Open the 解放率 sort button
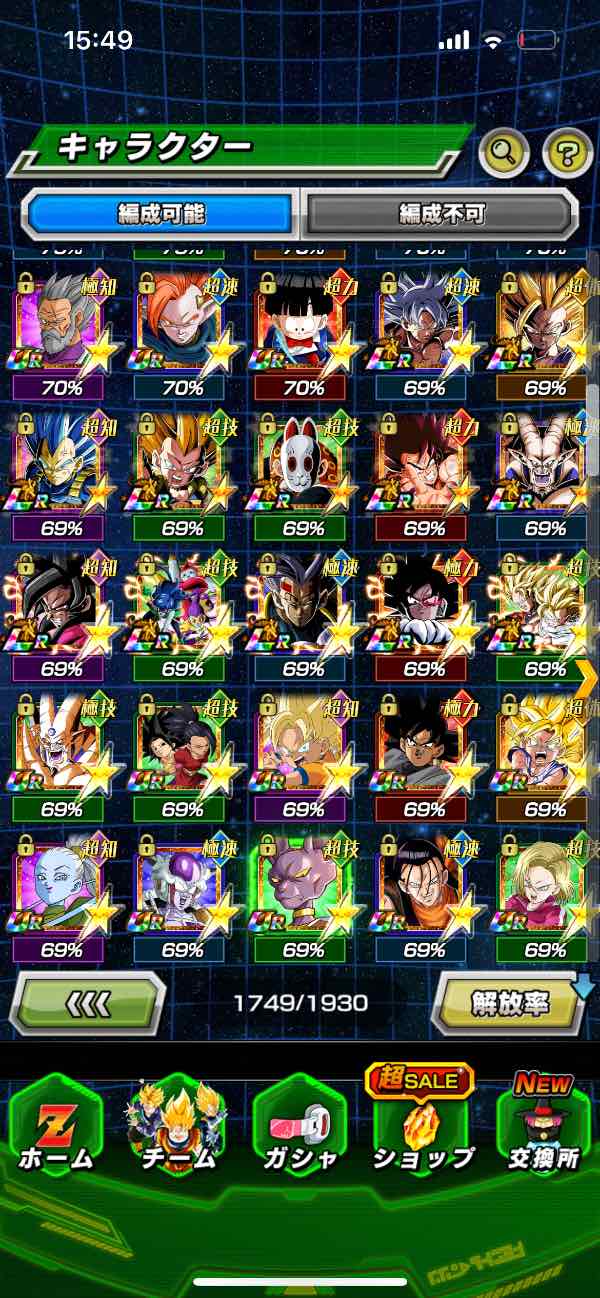This screenshot has height=1298, width=600. tap(508, 1001)
